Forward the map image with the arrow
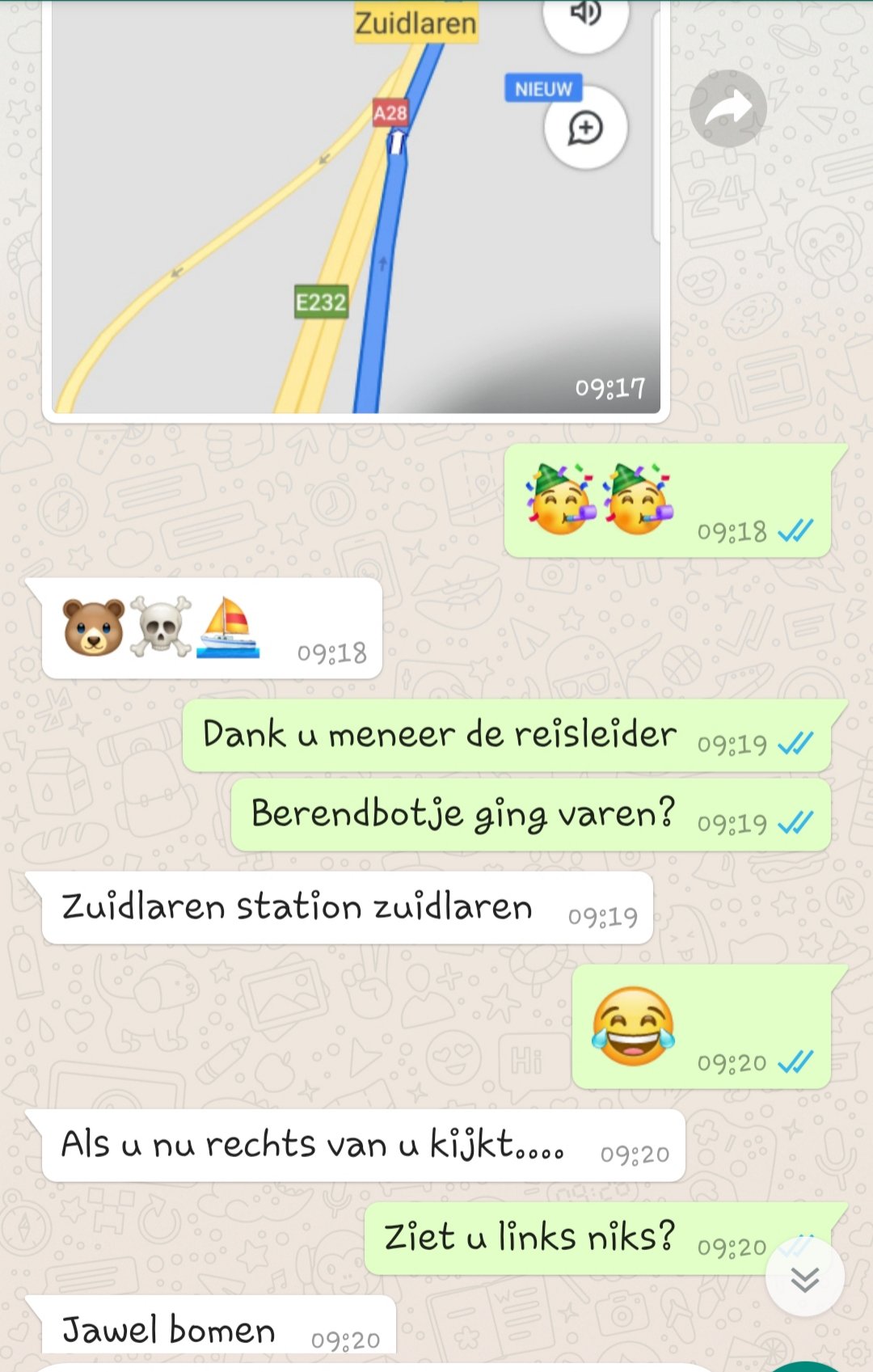Viewport: 873px width, 1372px height. 727,108
